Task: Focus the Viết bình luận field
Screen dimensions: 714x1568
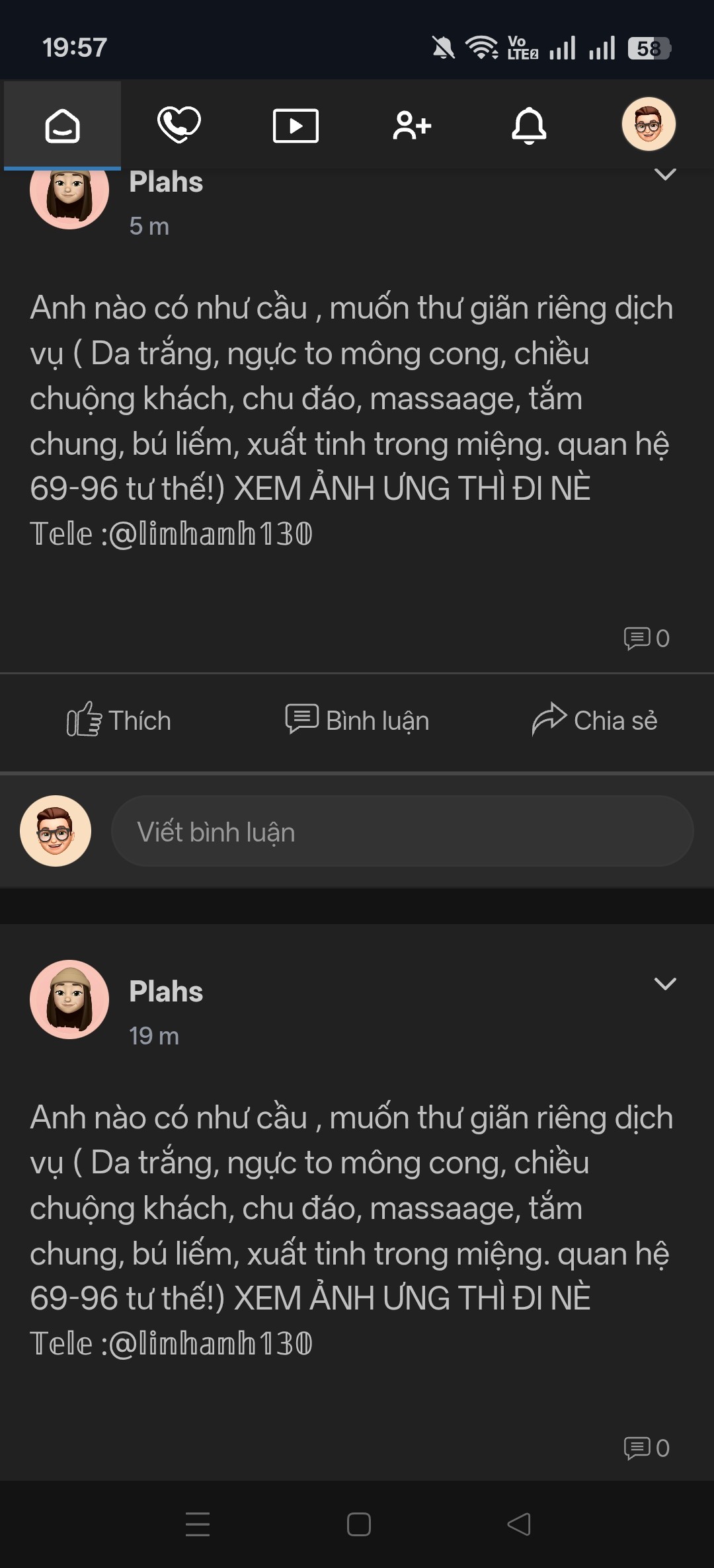Action: pos(402,832)
